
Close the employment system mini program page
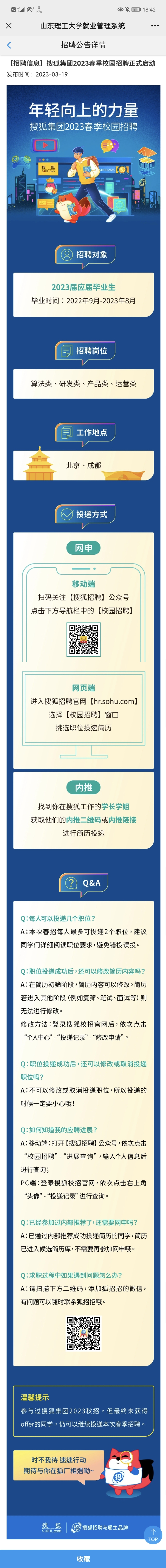tap(9, 25)
